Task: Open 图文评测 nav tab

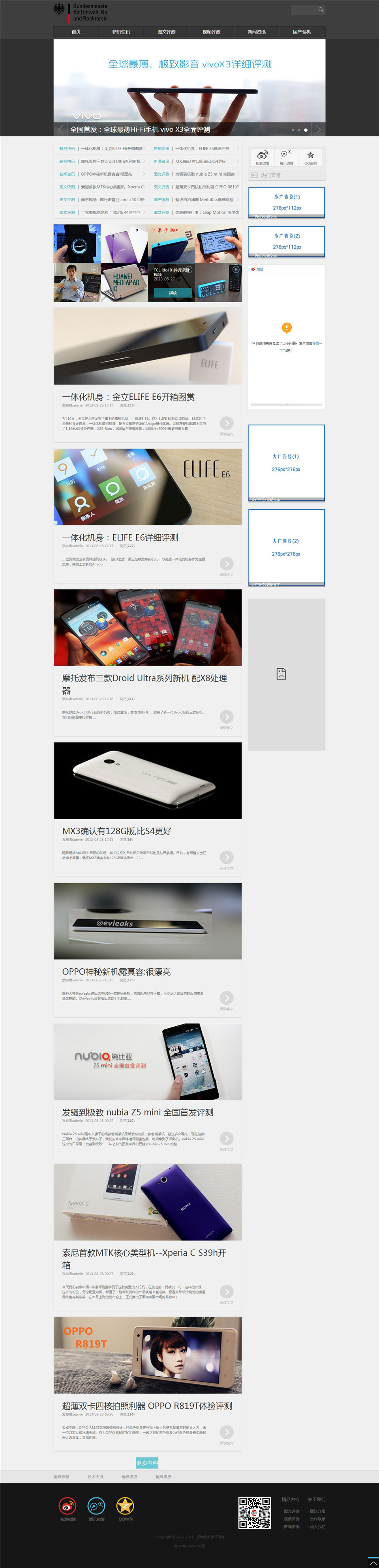Action: (x=166, y=32)
